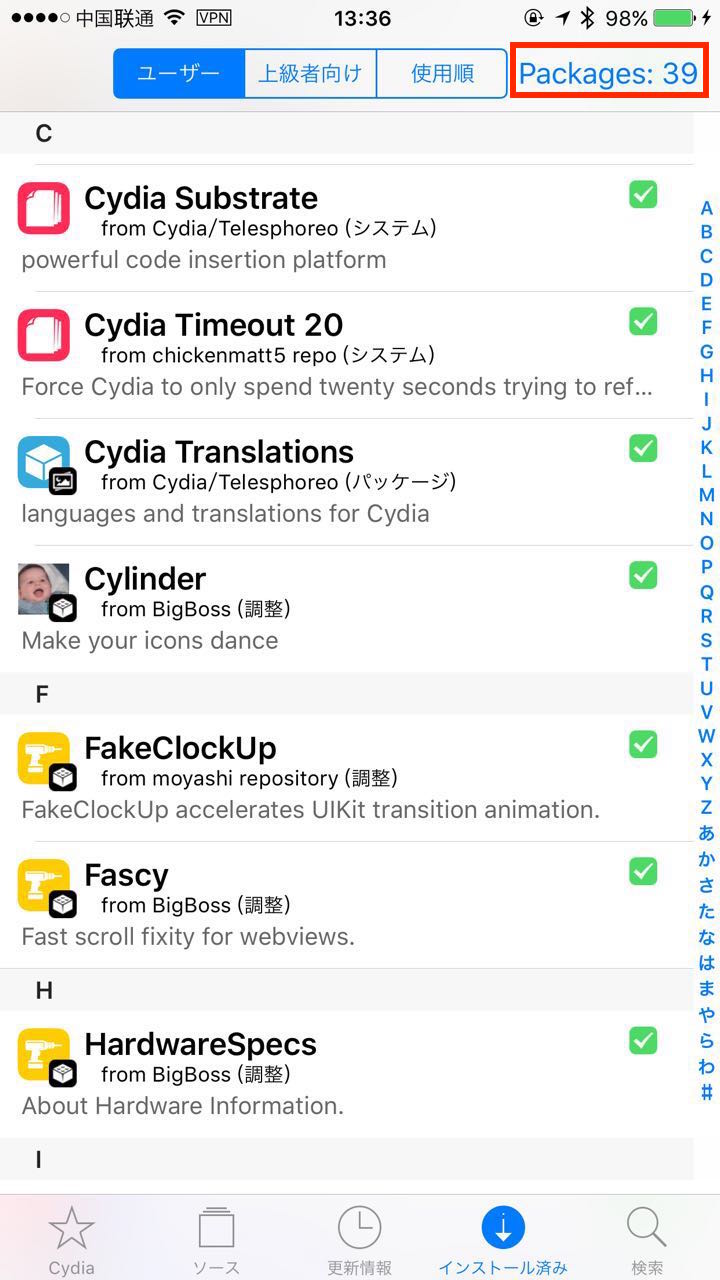This screenshot has height=1280, width=720.
Task: Open the Fascy package details
Action: [340, 904]
